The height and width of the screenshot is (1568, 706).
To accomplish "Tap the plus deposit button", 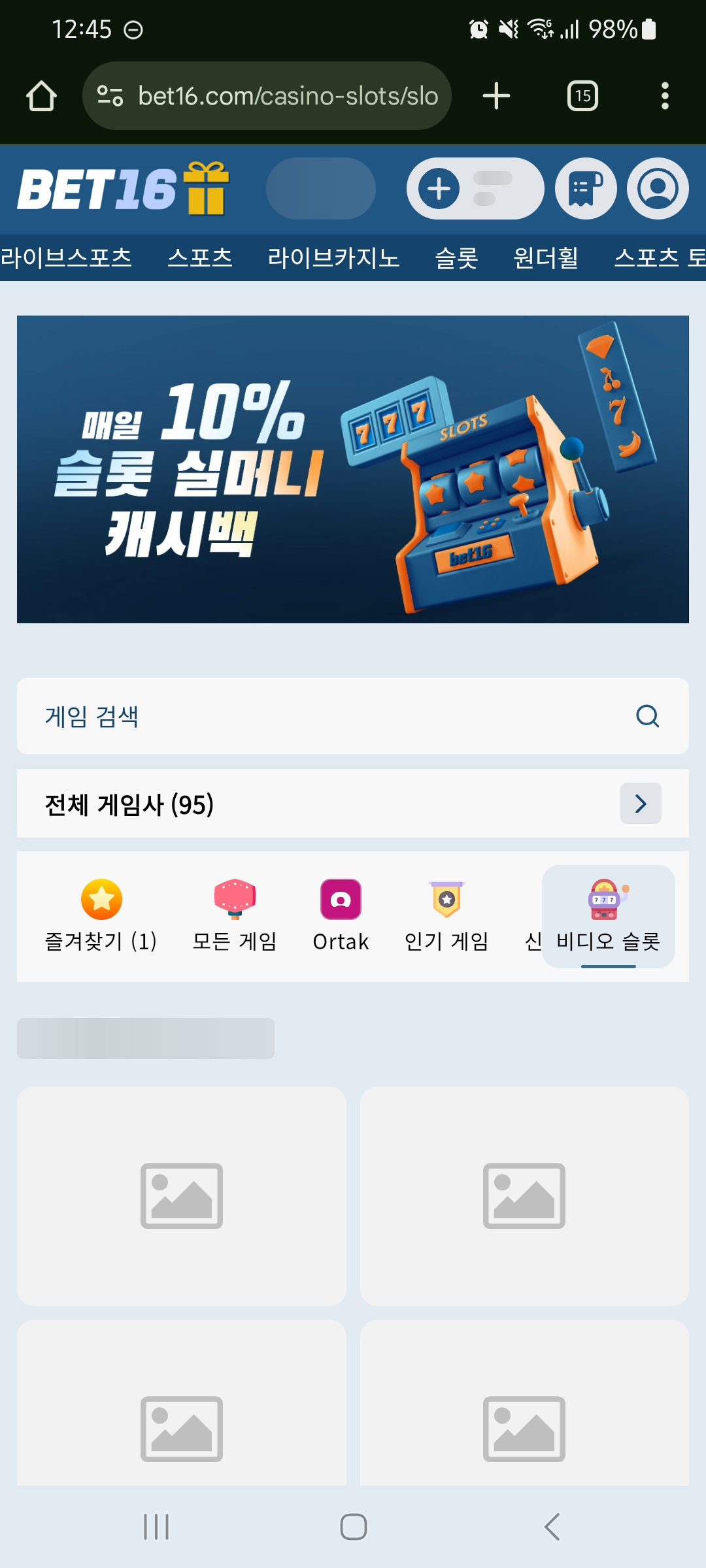I will coord(439,189).
